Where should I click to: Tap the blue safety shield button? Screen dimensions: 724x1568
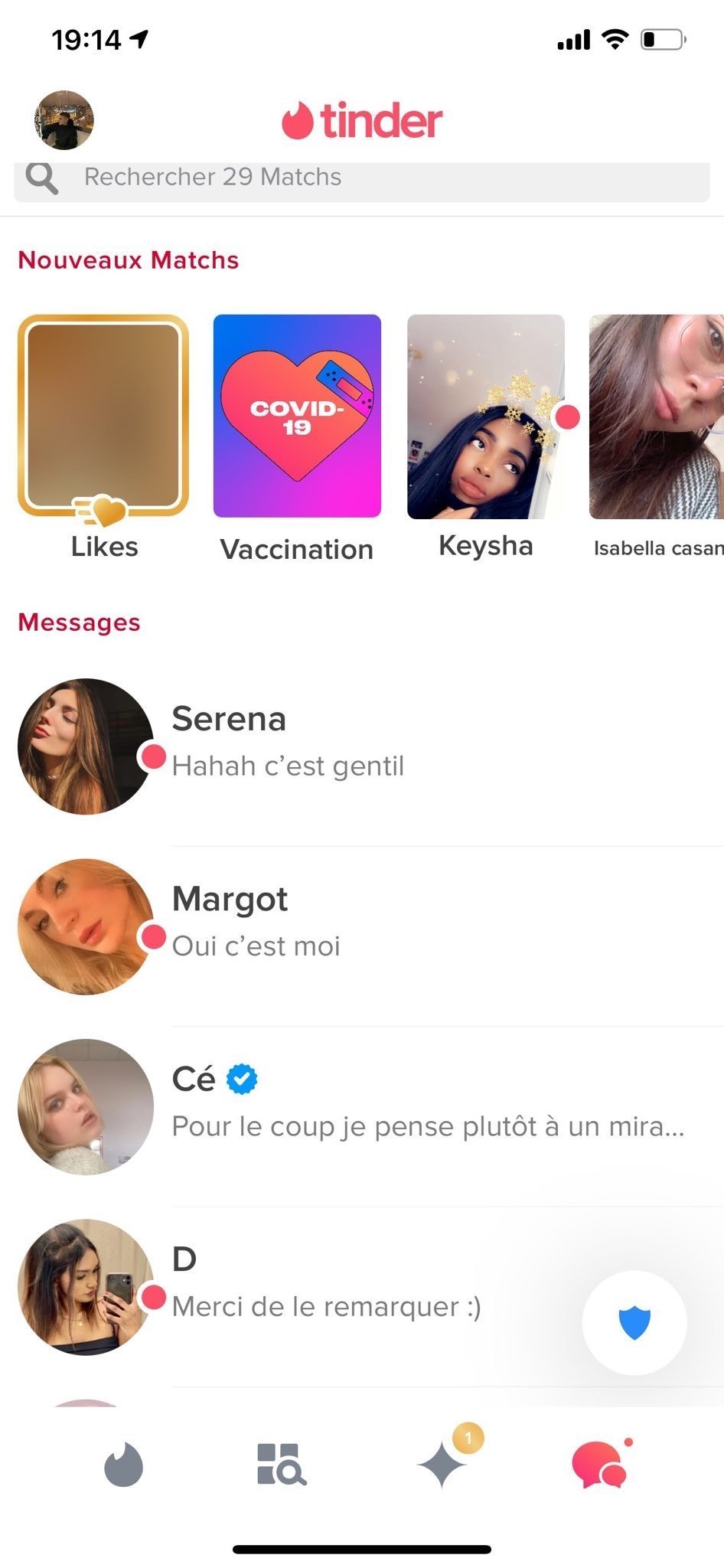(634, 1322)
